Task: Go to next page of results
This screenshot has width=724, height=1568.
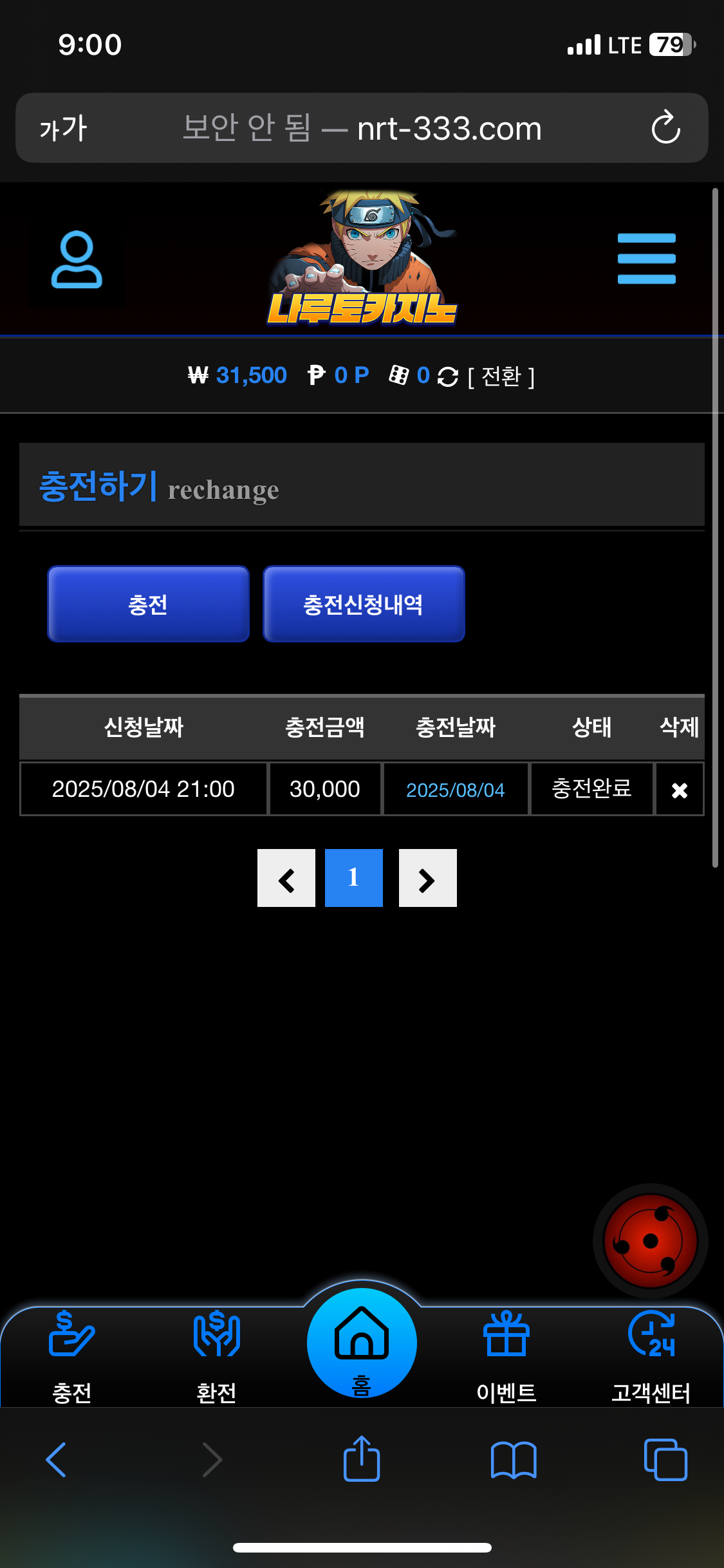Action: 427,878
